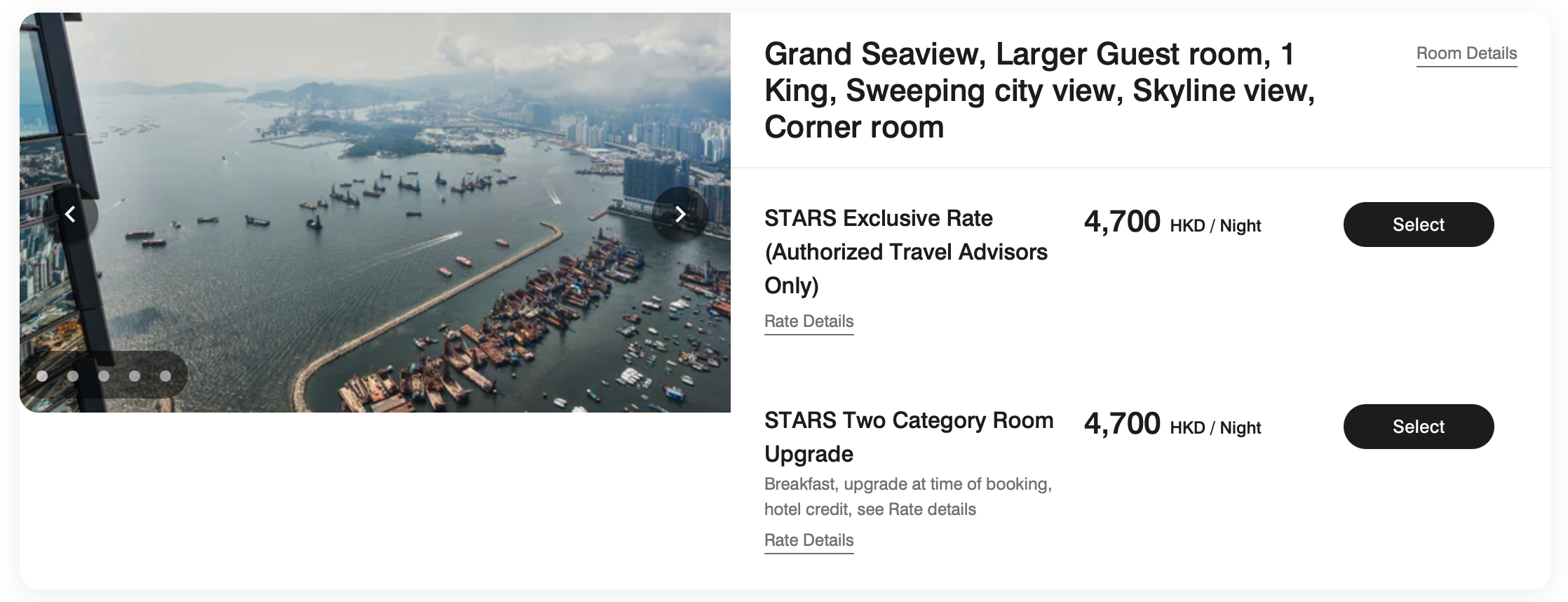Viewport: 1568px width, 602px height.
Task: Show the next room photo
Action: (680, 214)
